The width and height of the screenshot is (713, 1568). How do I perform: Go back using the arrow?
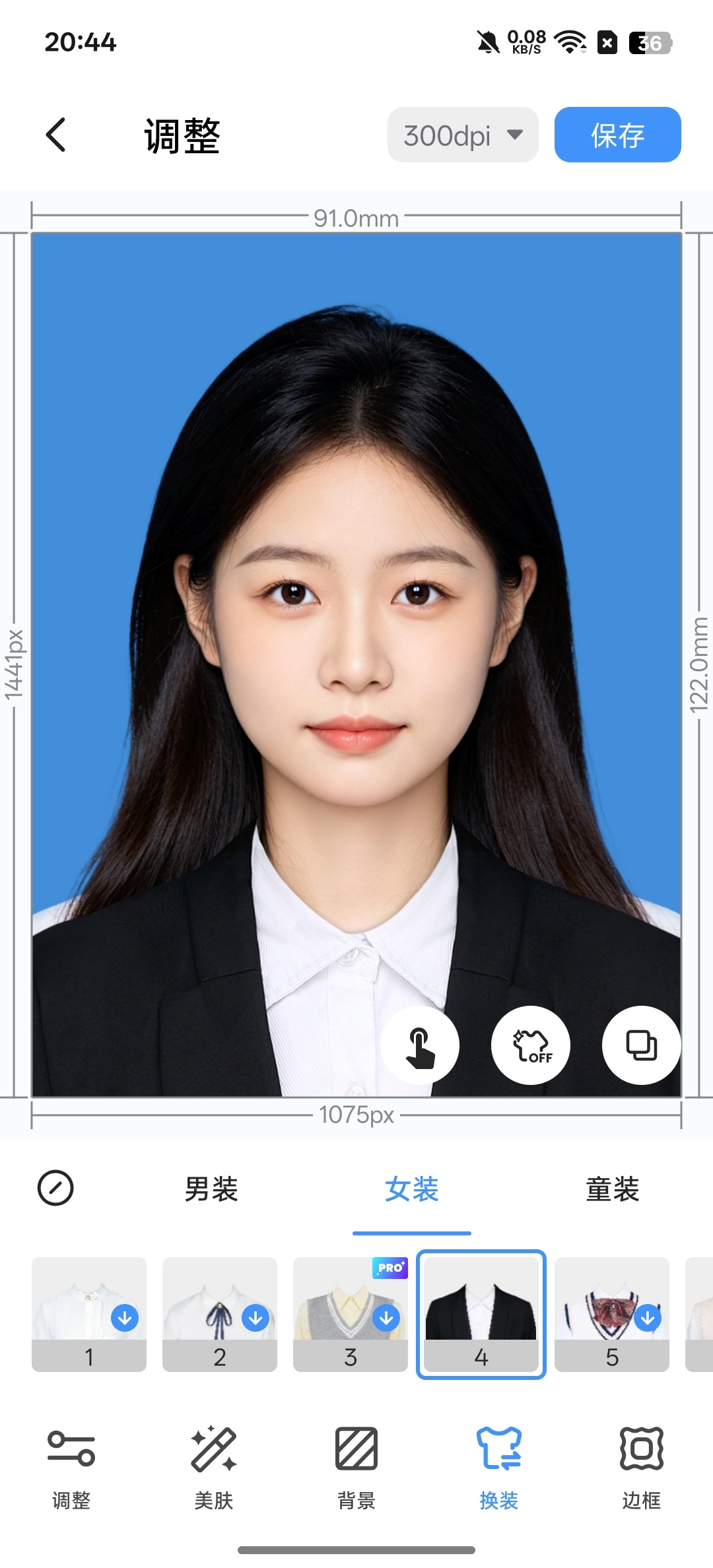coord(56,135)
